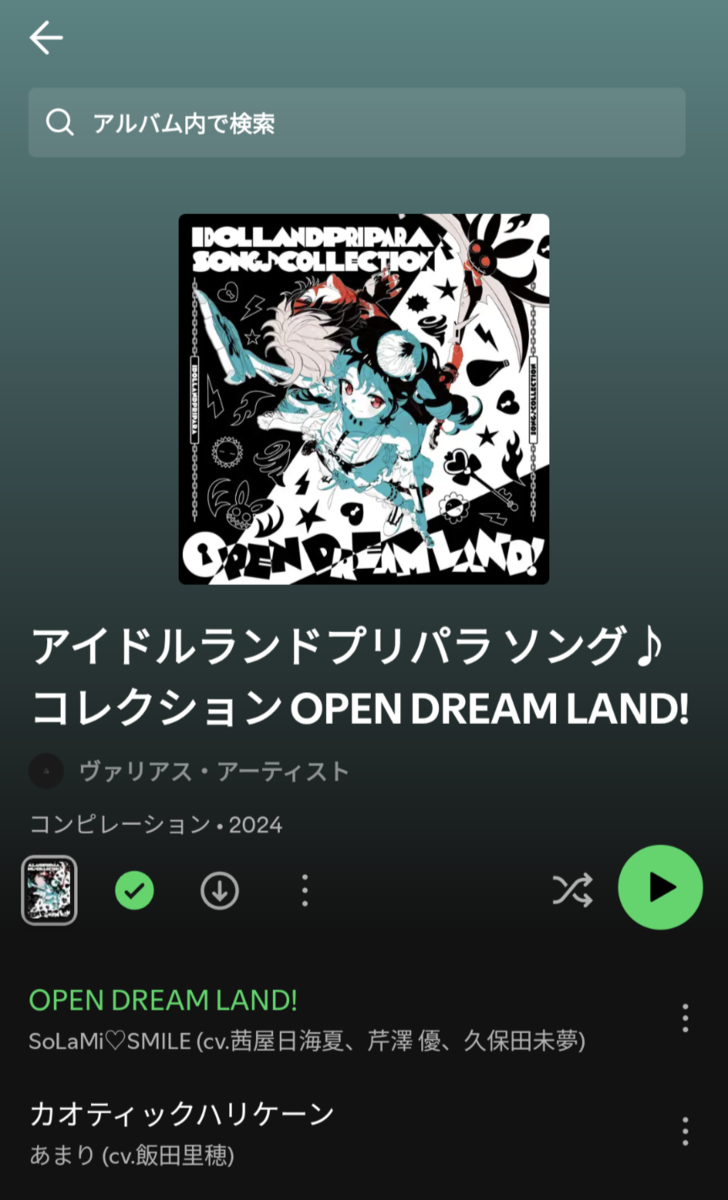Remove album from library via green checkmark
Screen dimensions: 728x1200
point(134,889)
